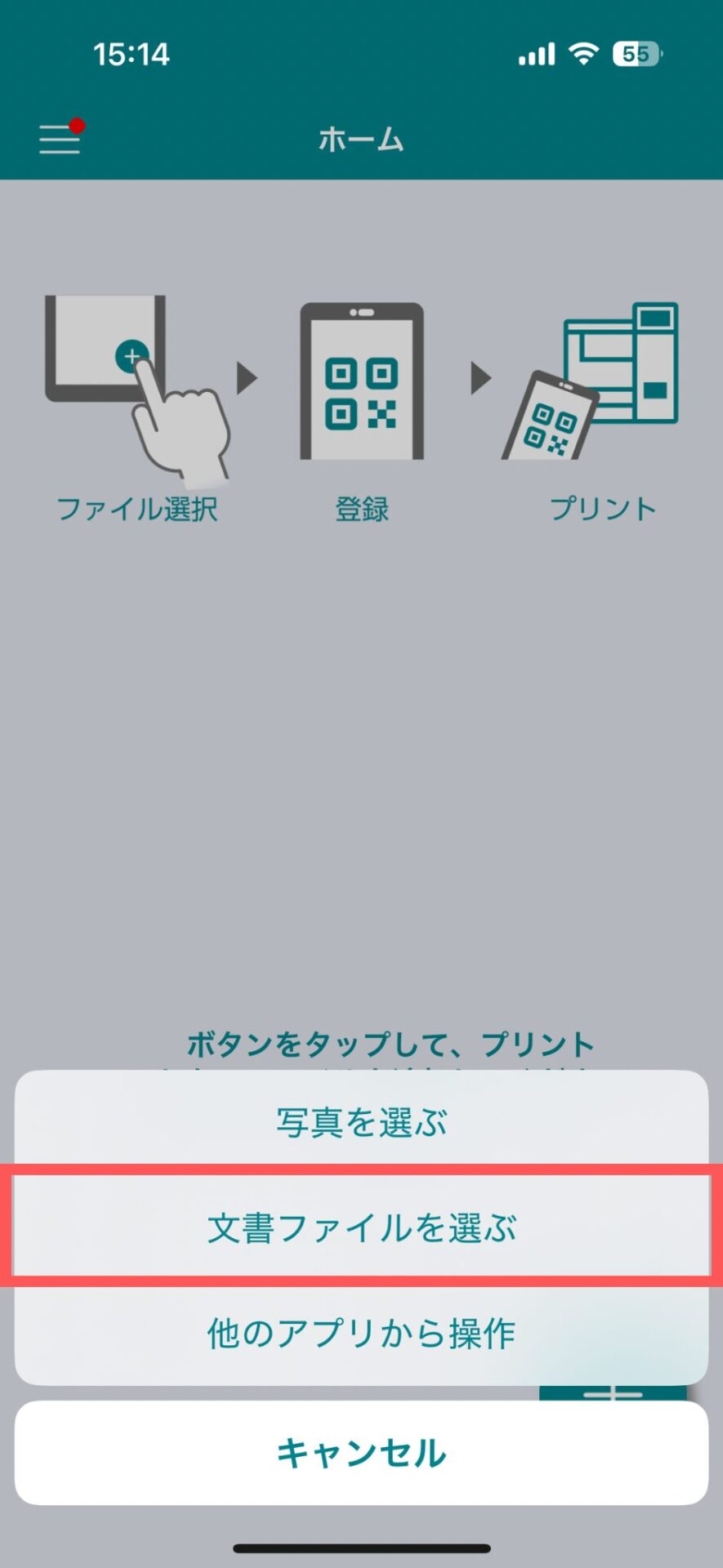This screenshot has height=1568, width=723.
Task: Choose the 写真を選ぶ option
Action: pos(361,1122)
